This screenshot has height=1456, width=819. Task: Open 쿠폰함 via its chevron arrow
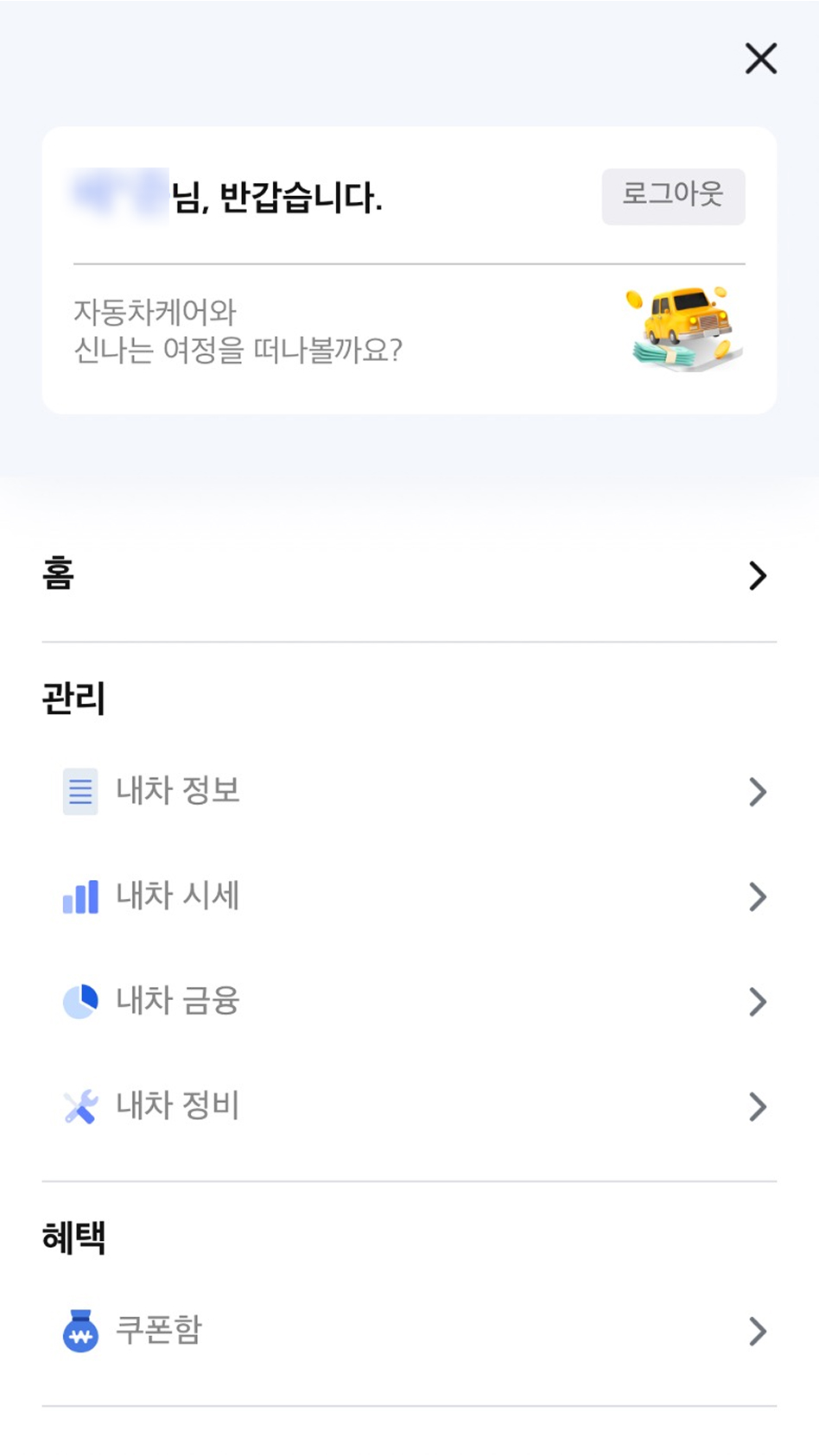tap(757, 1332)
